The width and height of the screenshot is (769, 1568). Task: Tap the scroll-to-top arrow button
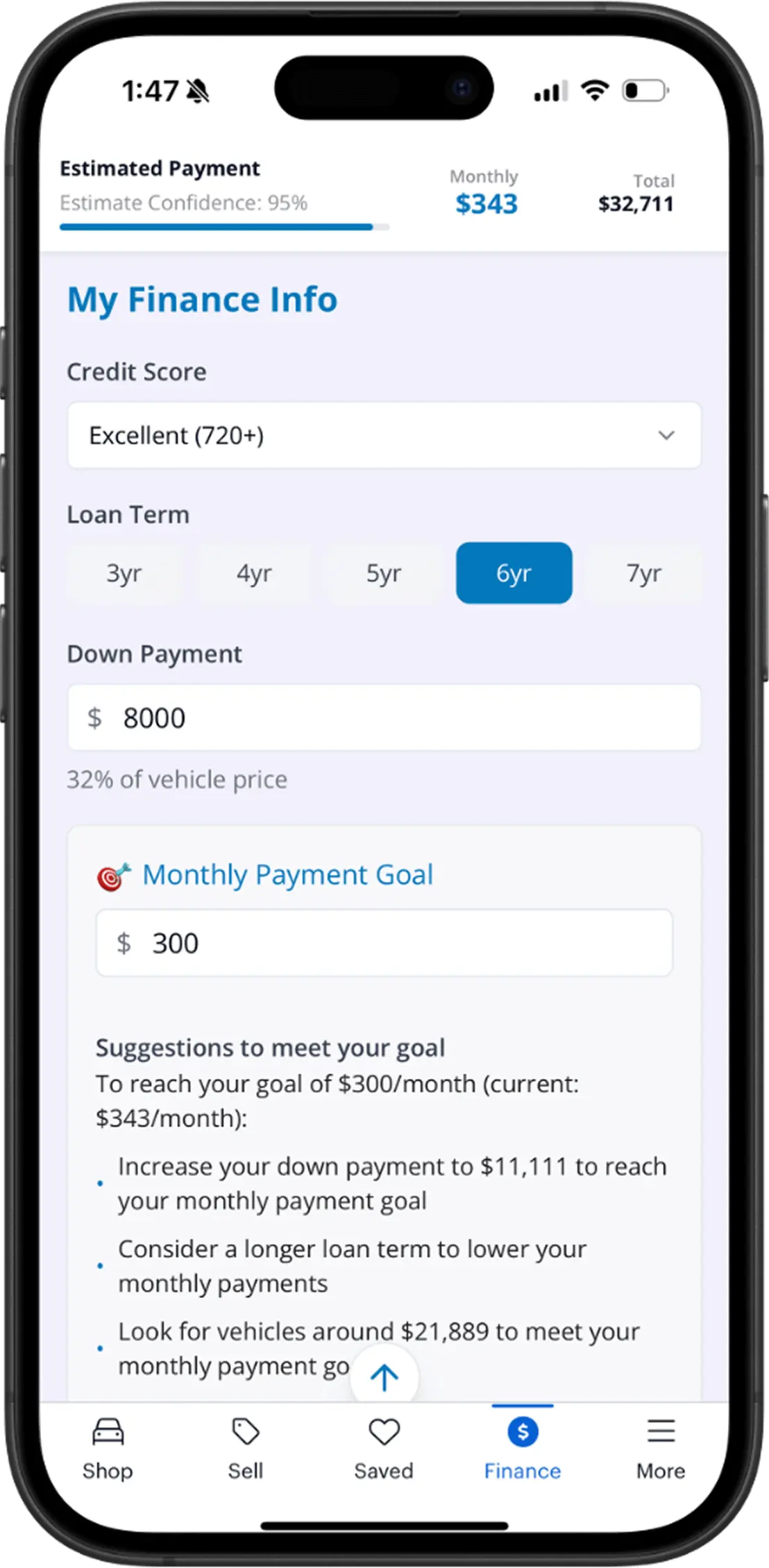[x=384, y=1377]
